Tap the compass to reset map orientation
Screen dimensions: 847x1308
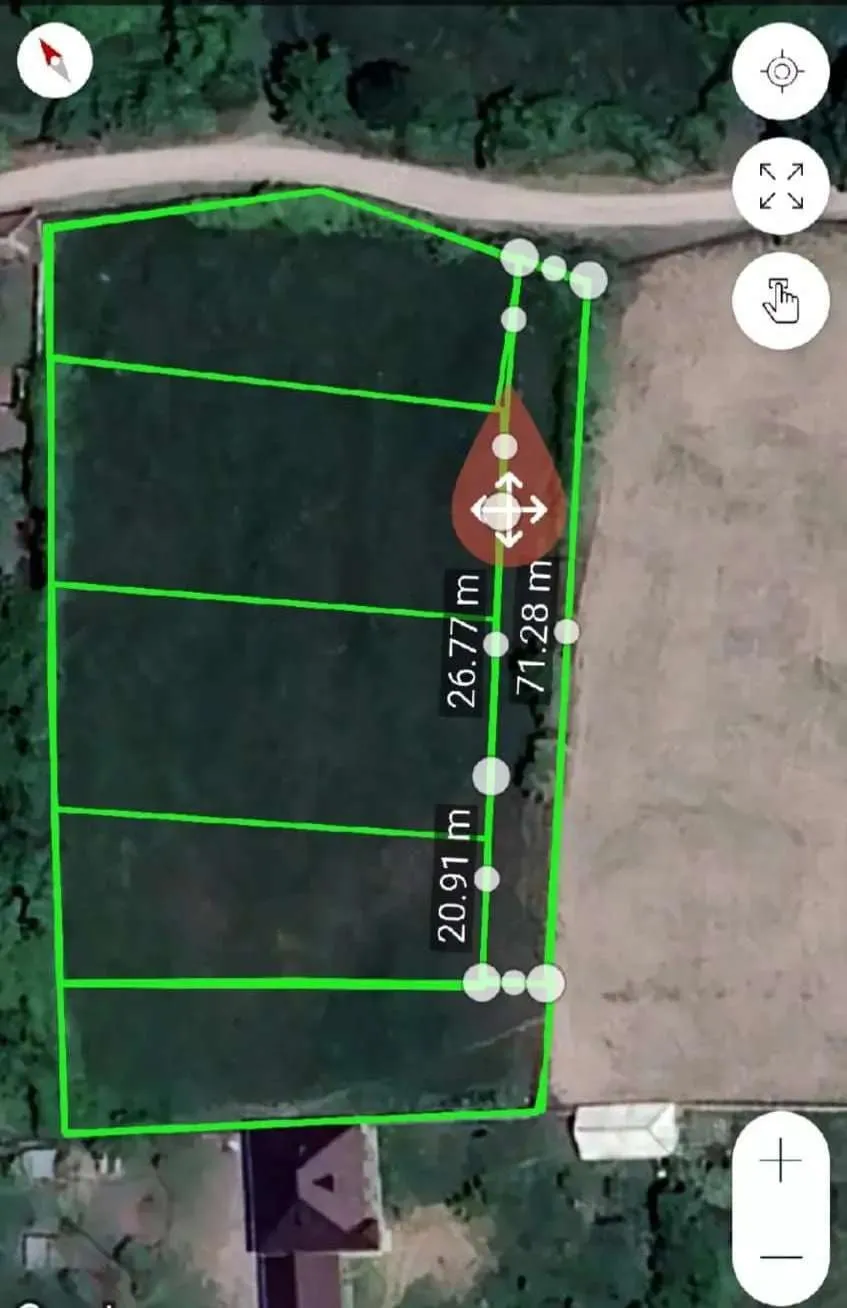[55, 62]
